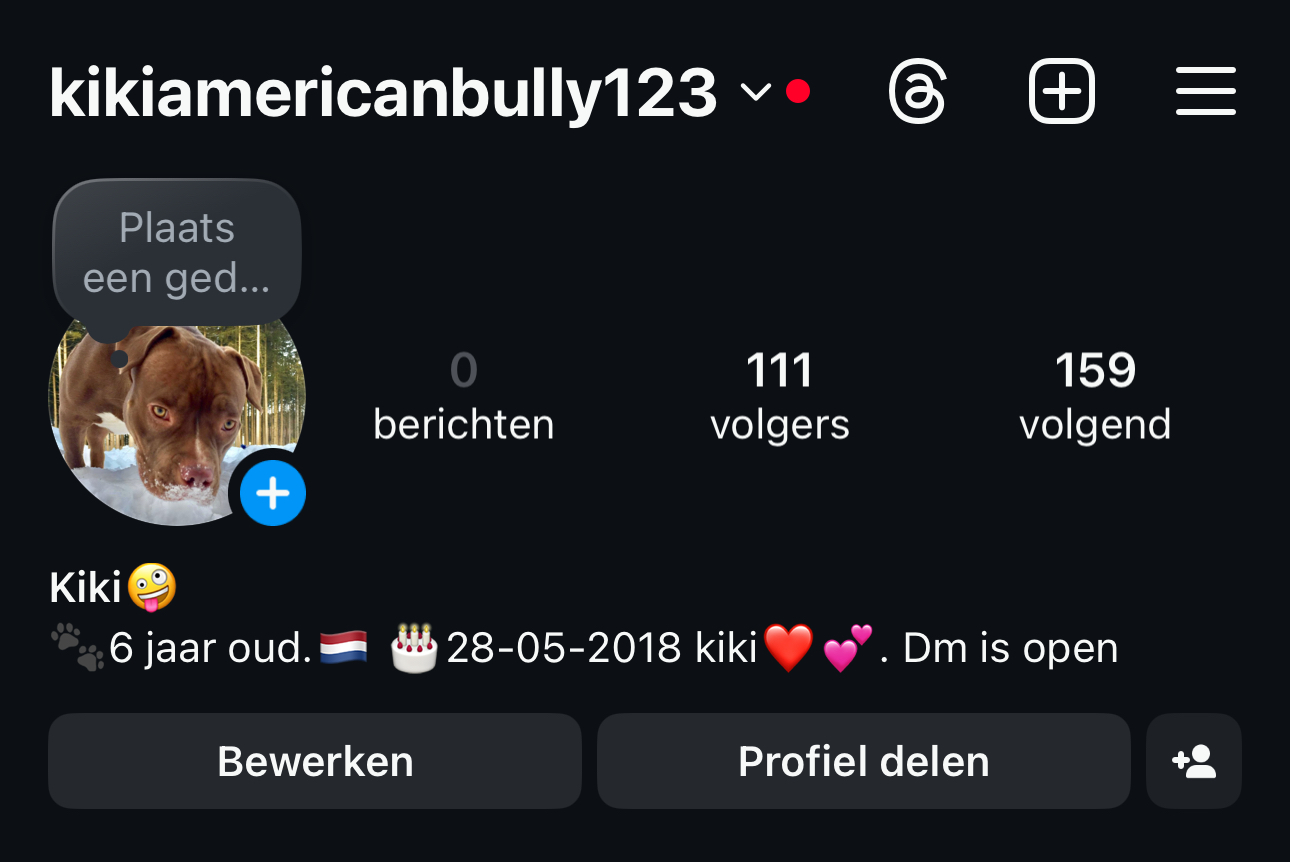Open the hamburger menu

click(1205, 93)
